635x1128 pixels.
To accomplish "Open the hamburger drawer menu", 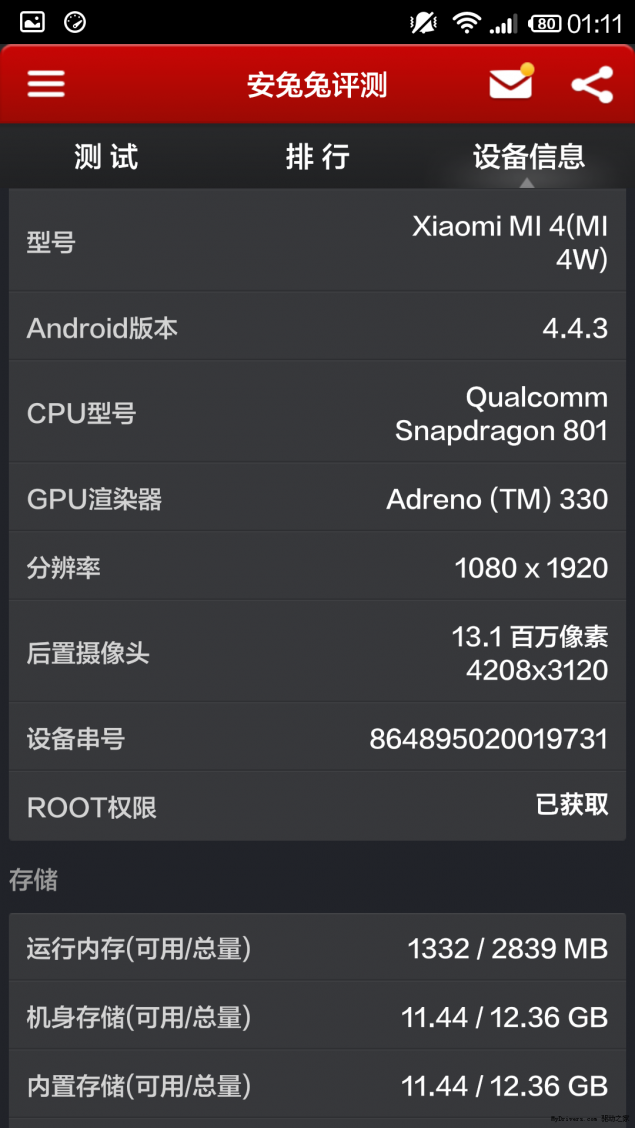I will (x=46, y=84).
